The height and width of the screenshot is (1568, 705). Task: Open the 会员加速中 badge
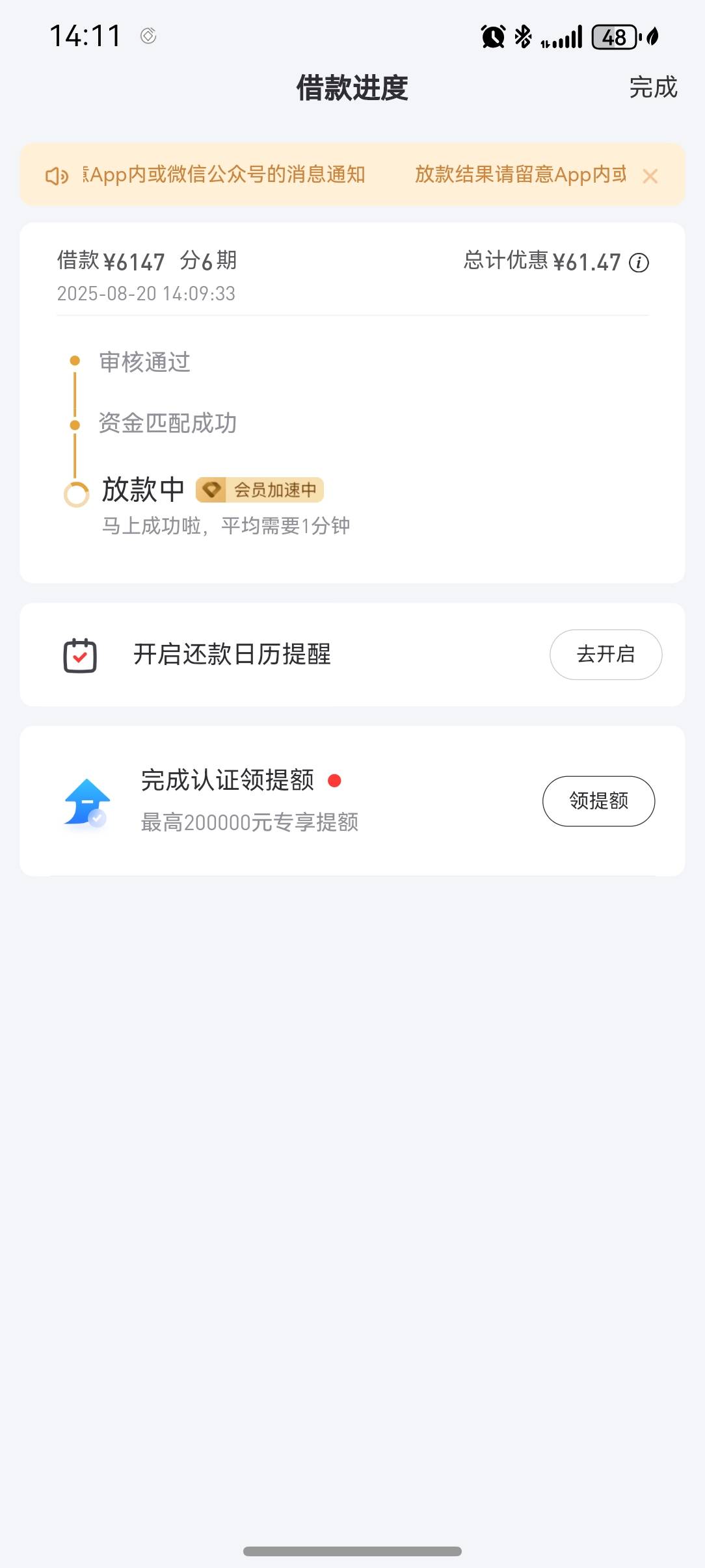(x=259, y=490)
